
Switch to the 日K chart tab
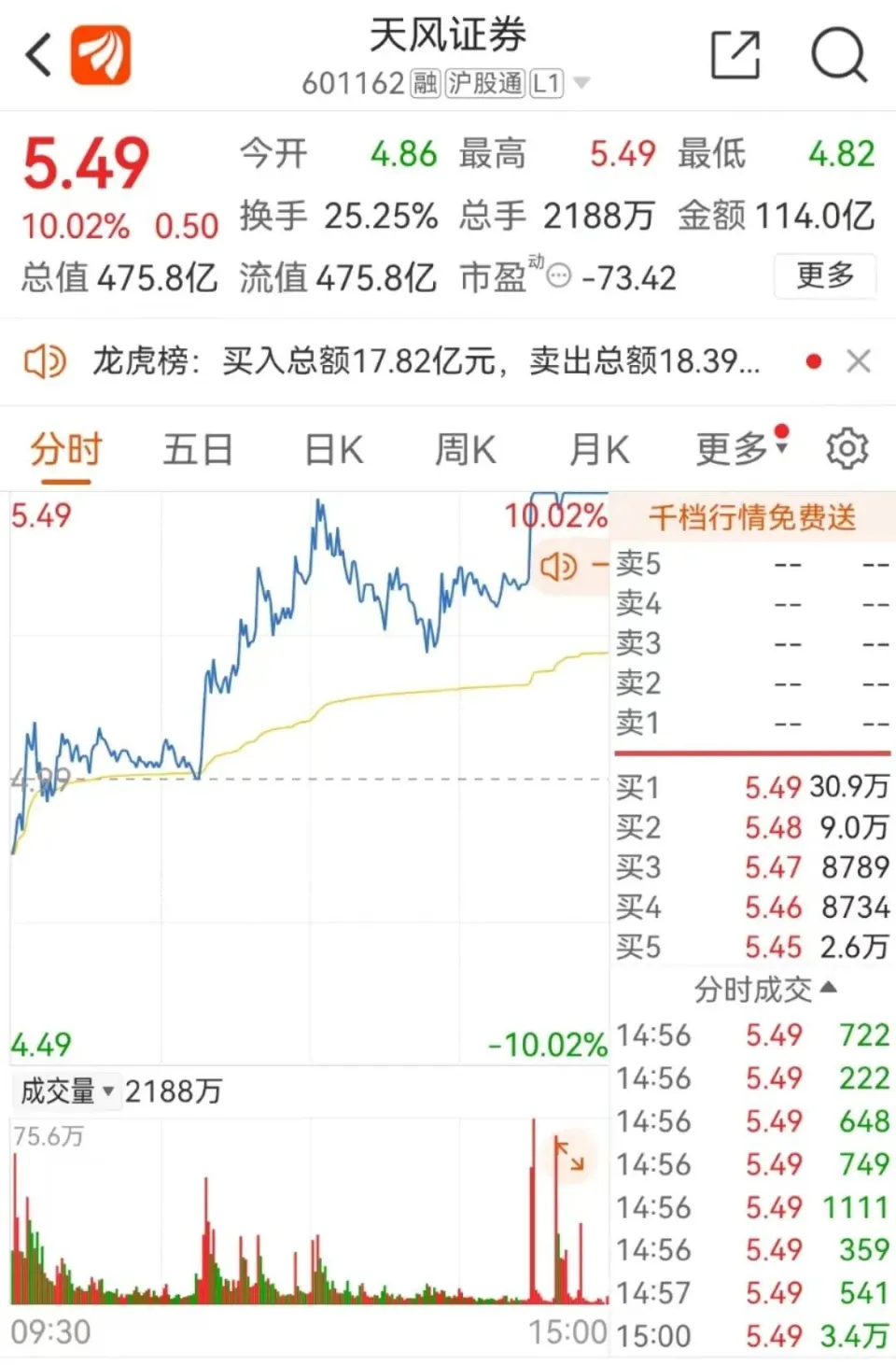pos(333,450)
